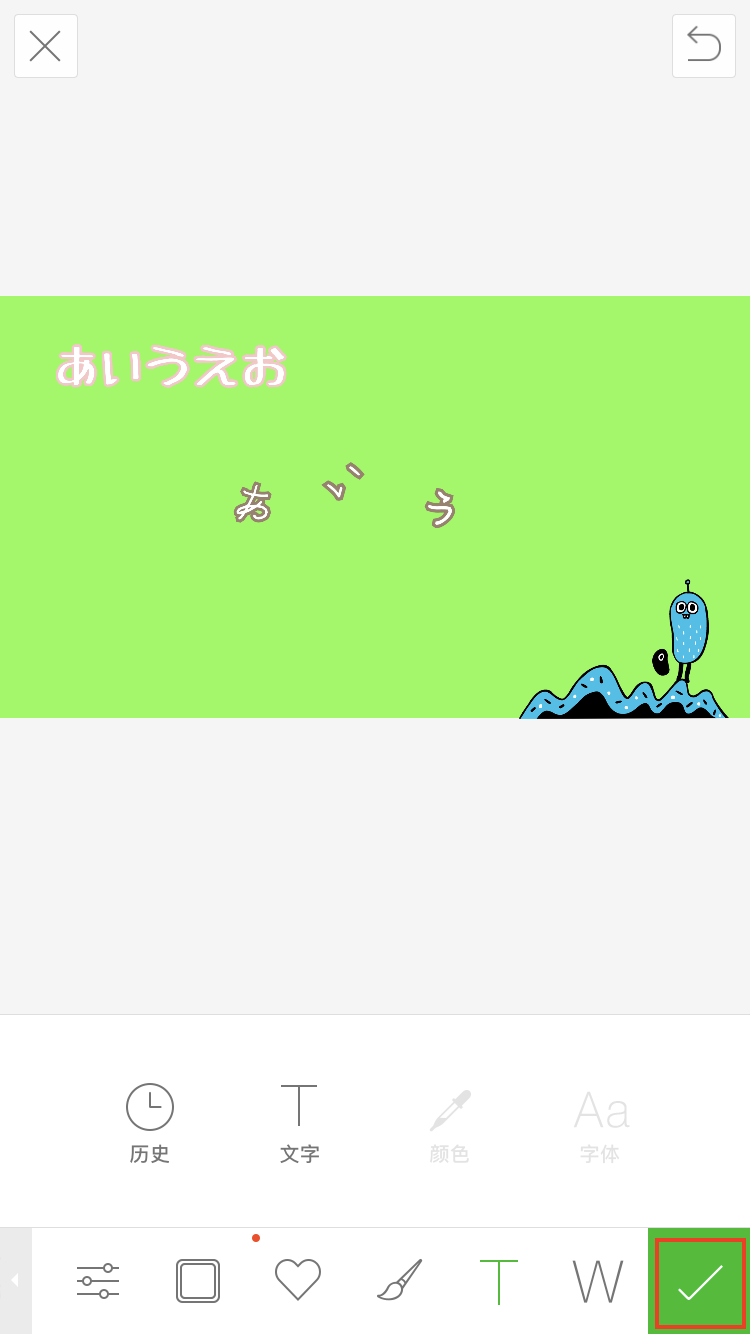
Task: Open the adjustment sliders tool
Action: point(98,1281)
